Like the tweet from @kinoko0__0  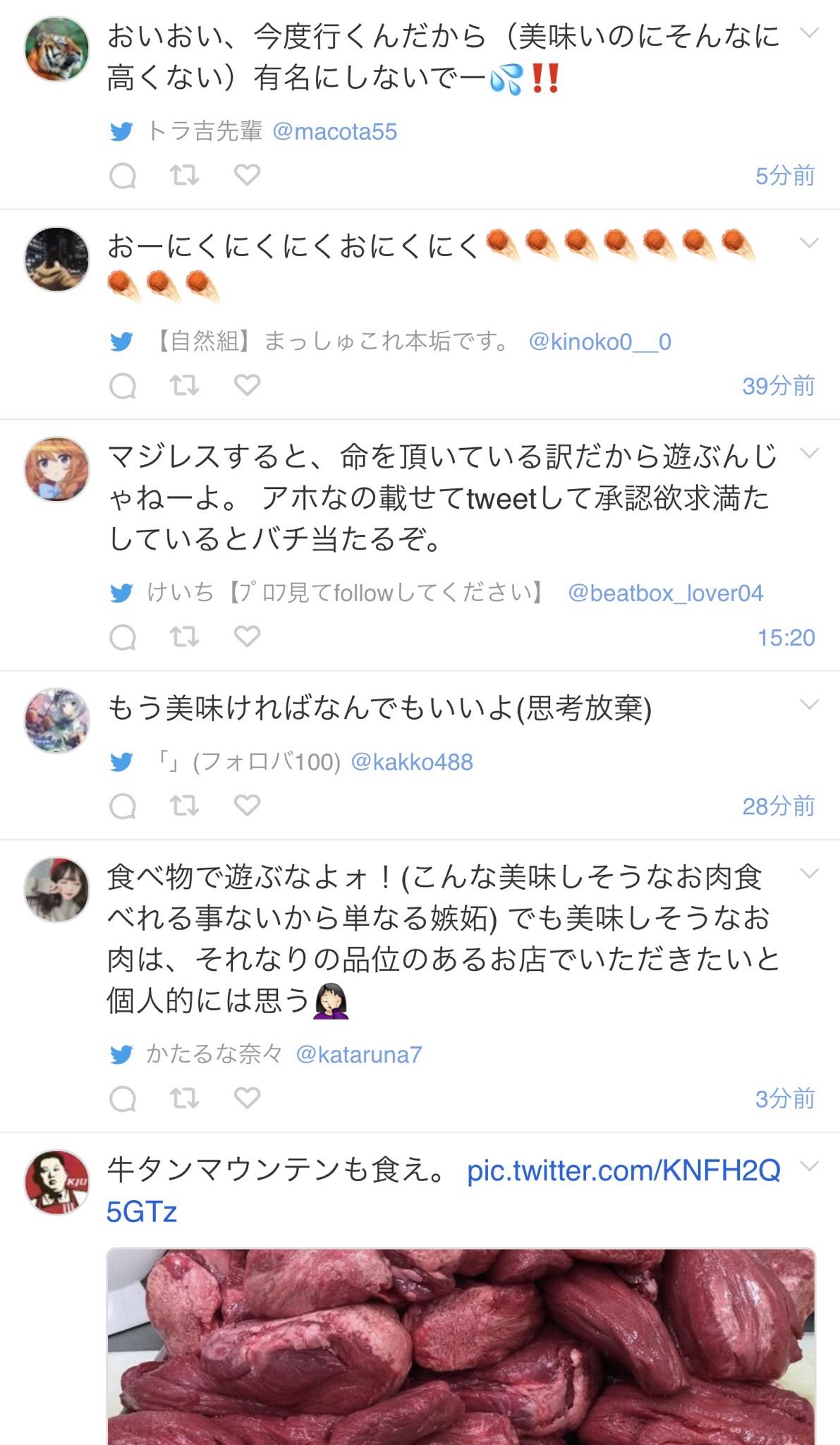(247, 385)
